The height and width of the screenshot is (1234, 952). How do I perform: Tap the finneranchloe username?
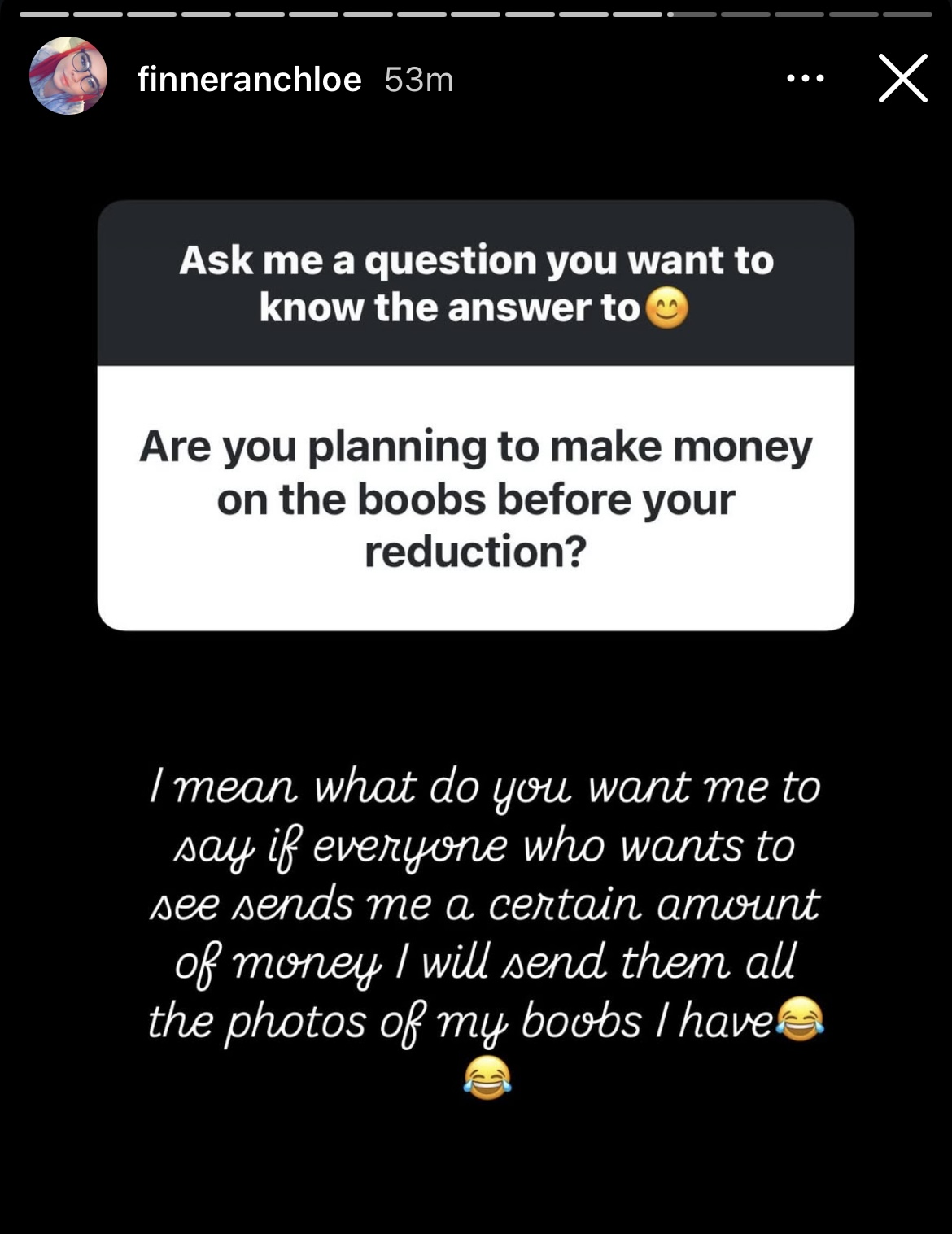click(249, 80)
